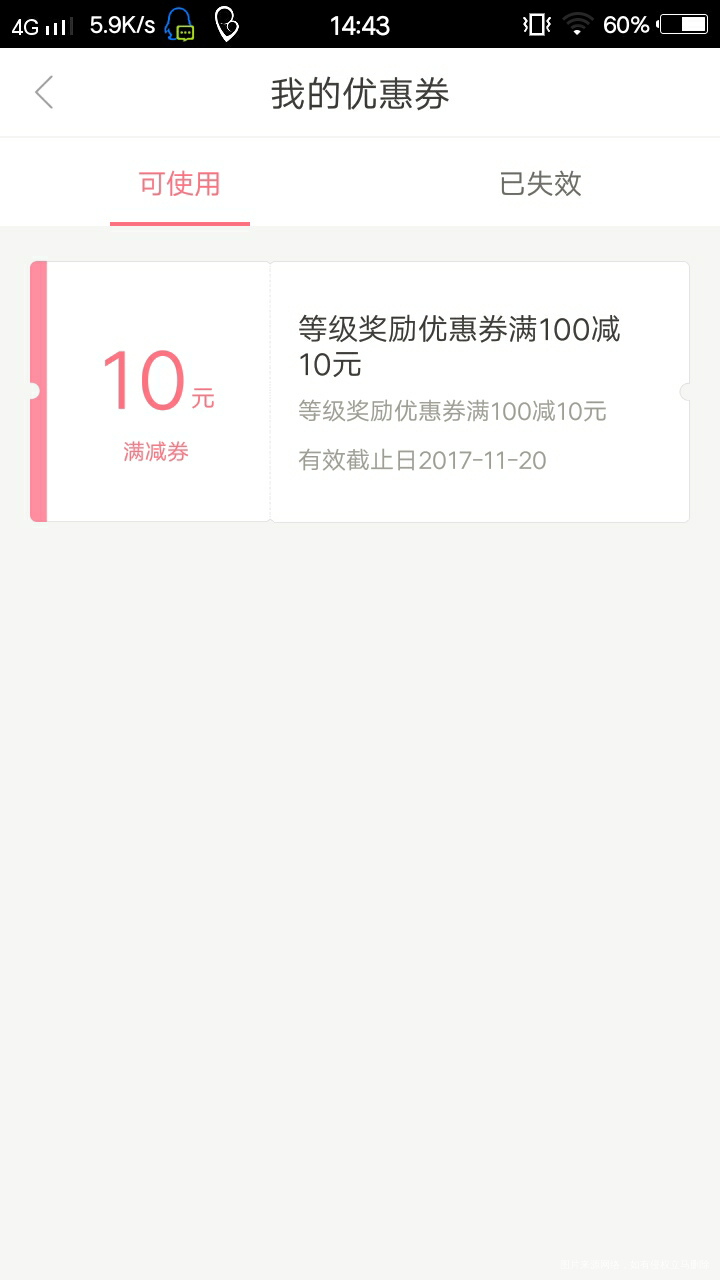Tap the notch on the coupon's right edge

click(686, 393)
